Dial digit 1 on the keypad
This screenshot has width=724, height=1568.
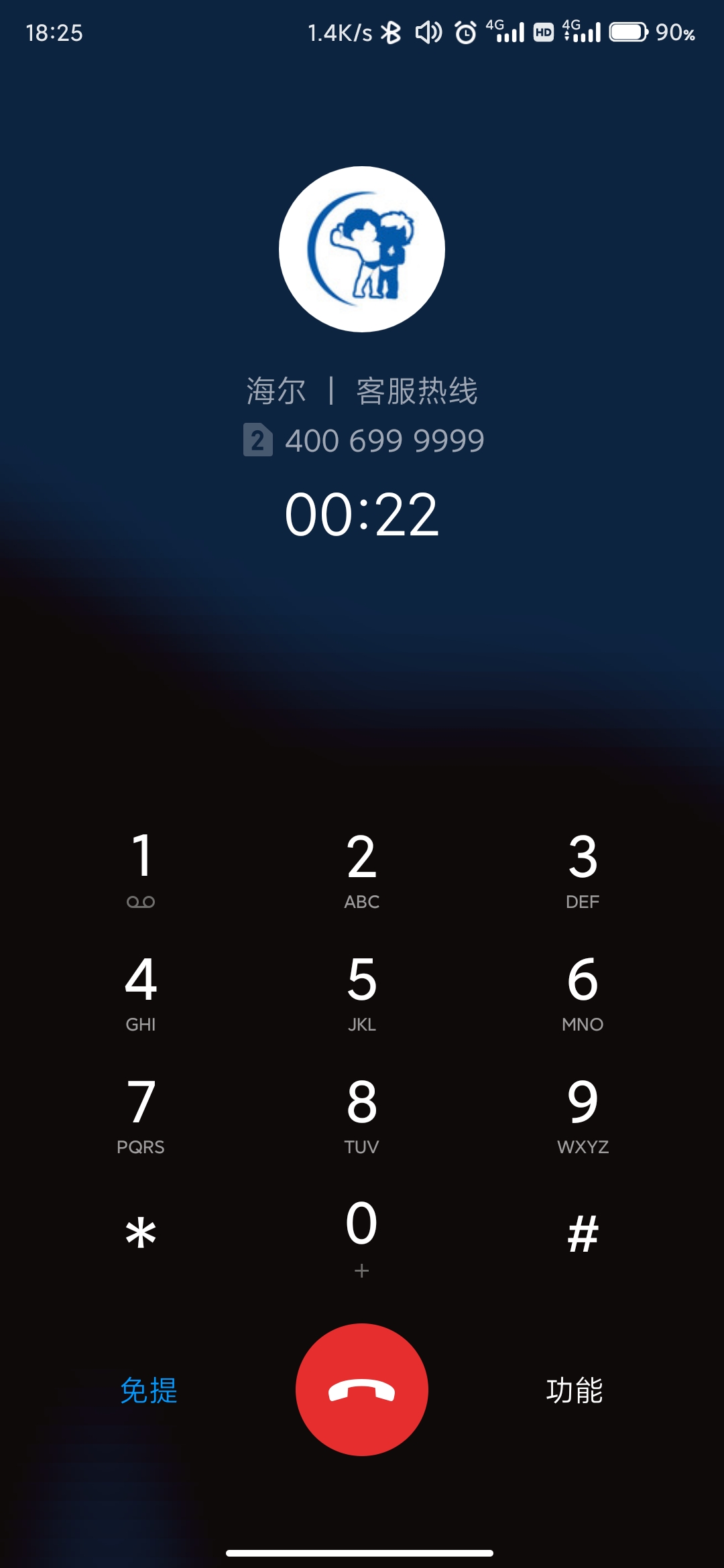[141, 868]
